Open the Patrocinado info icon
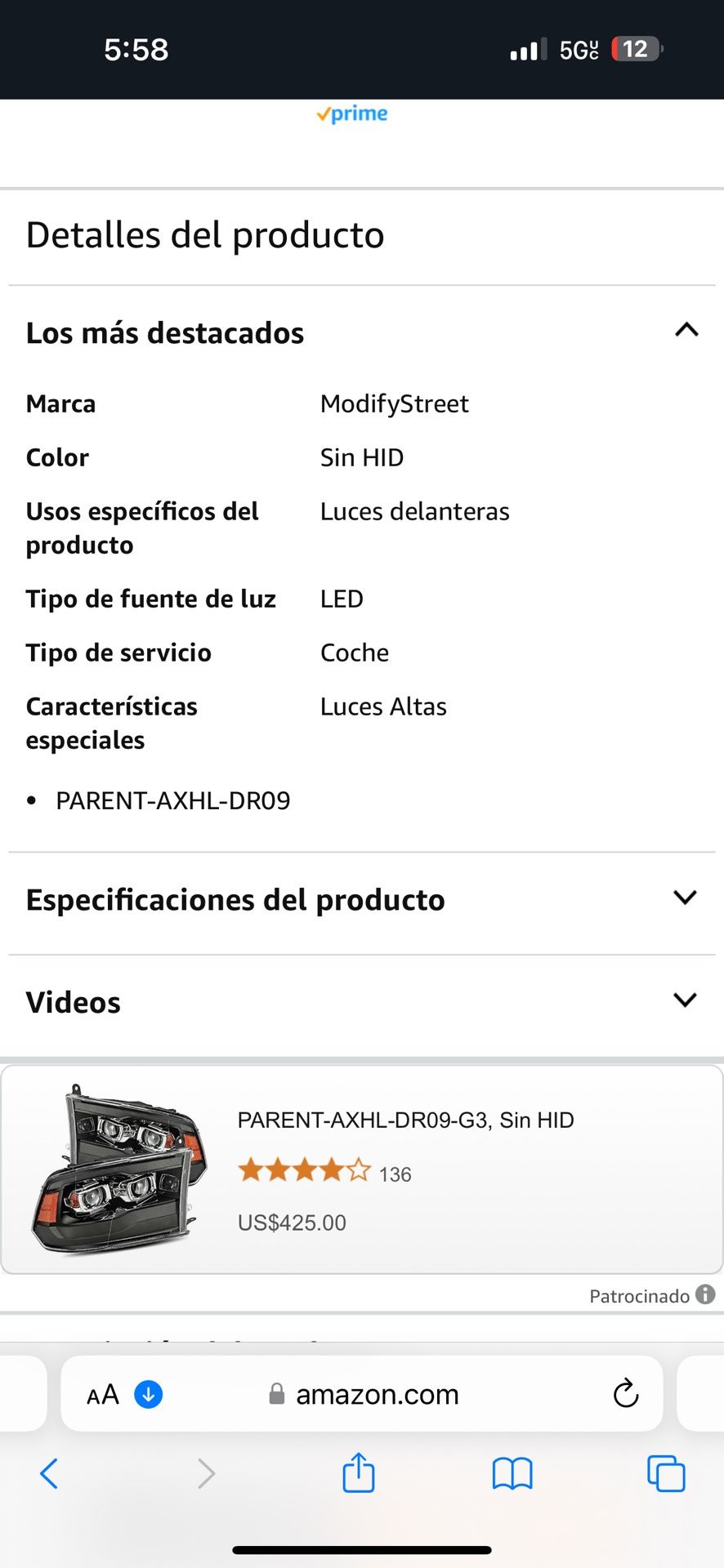The image size is (724, 1568). [705, 1294]
